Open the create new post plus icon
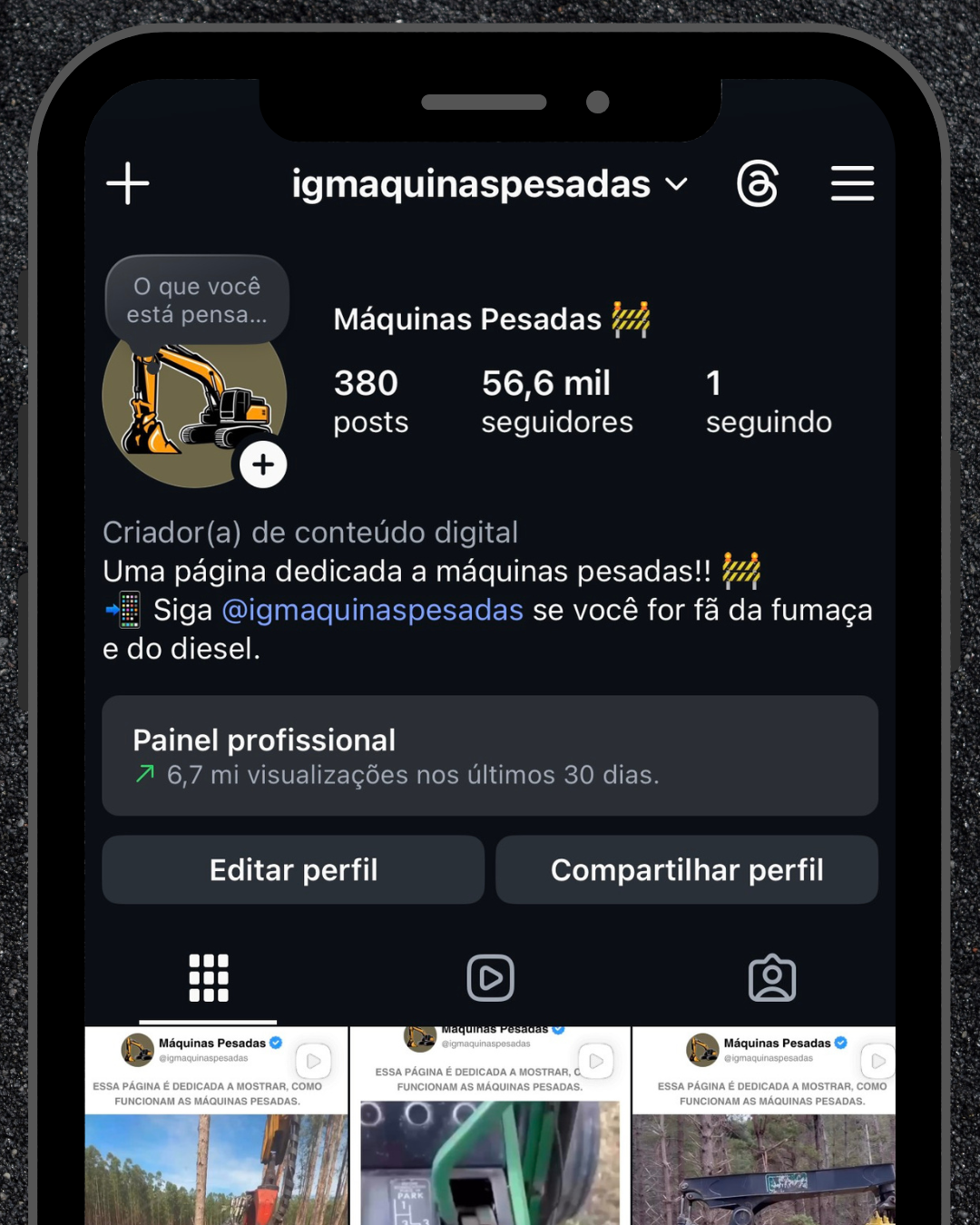The width and height of the screenshot is (980, 1225). [127, 183]
